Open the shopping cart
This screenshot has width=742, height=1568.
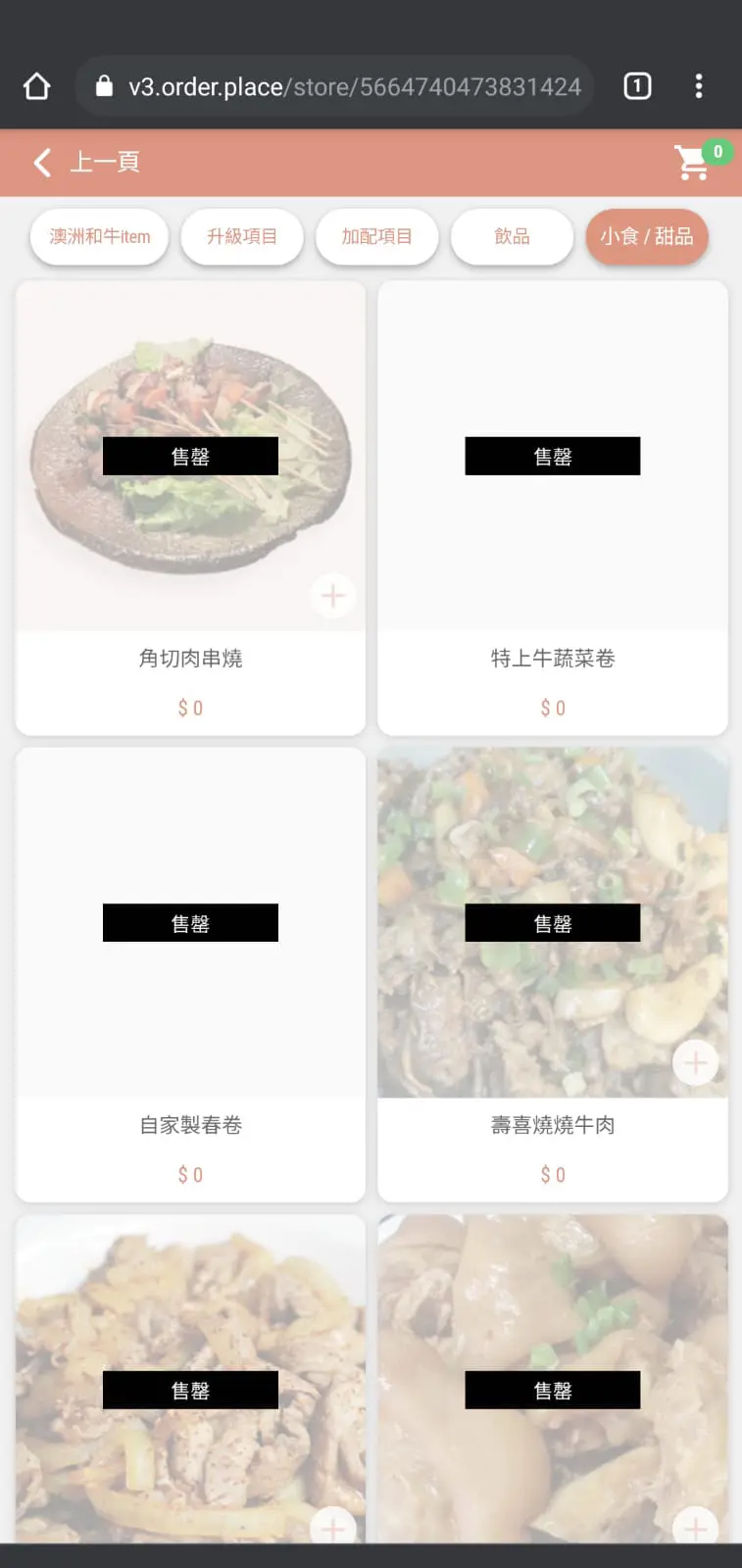click(694, 163)
